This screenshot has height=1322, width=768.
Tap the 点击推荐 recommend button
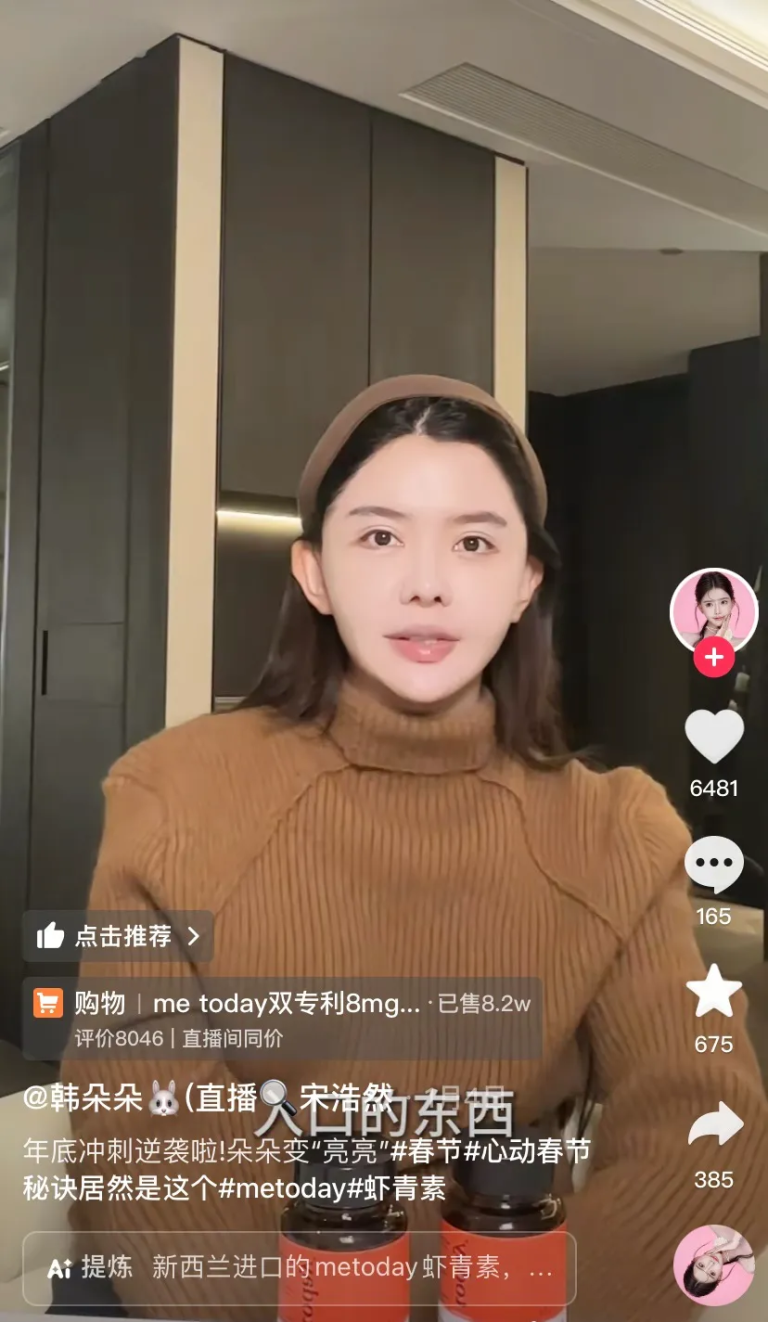click(118, 936)
